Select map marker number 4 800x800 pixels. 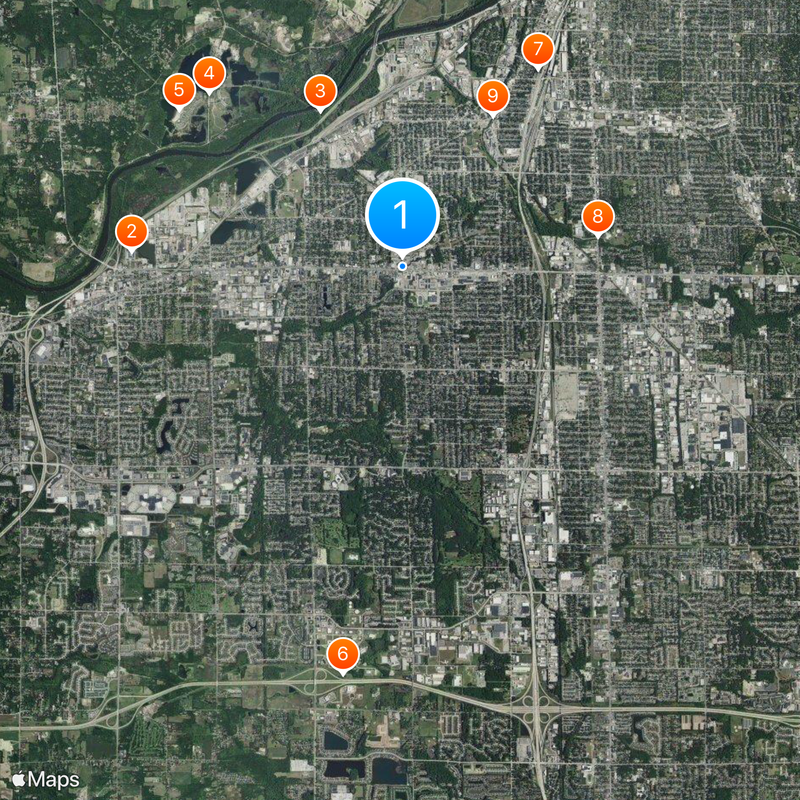(209, 73)
